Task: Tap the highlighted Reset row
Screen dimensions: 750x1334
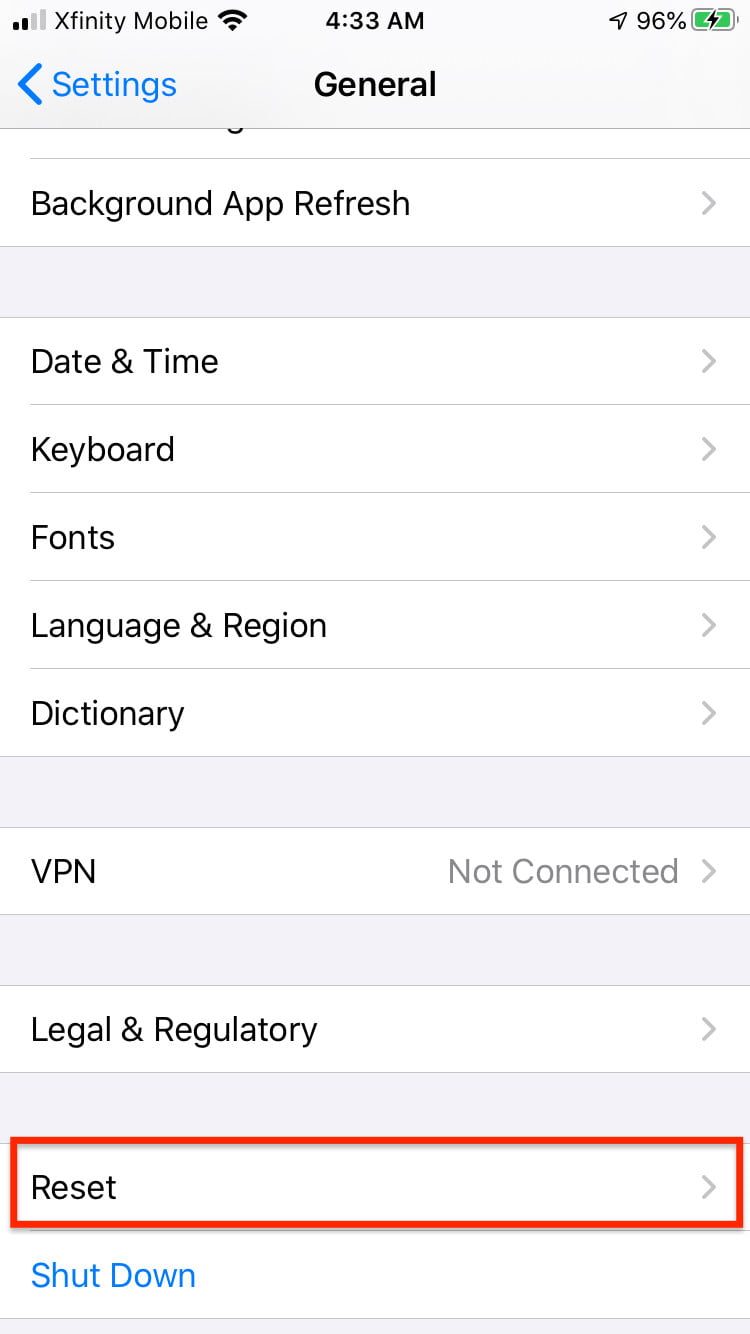Action: (x=375, y=1186)
